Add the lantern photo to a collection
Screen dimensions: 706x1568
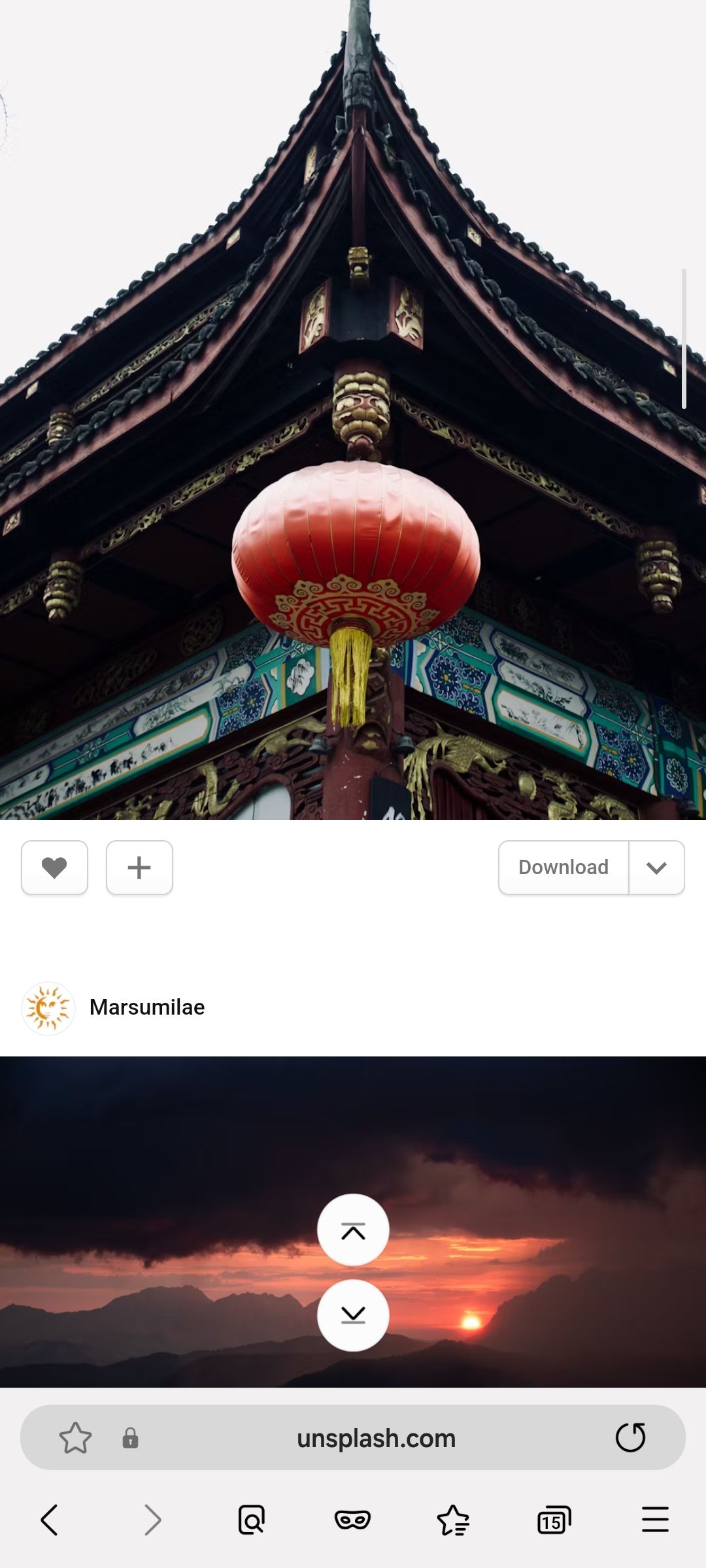(139, 868)
